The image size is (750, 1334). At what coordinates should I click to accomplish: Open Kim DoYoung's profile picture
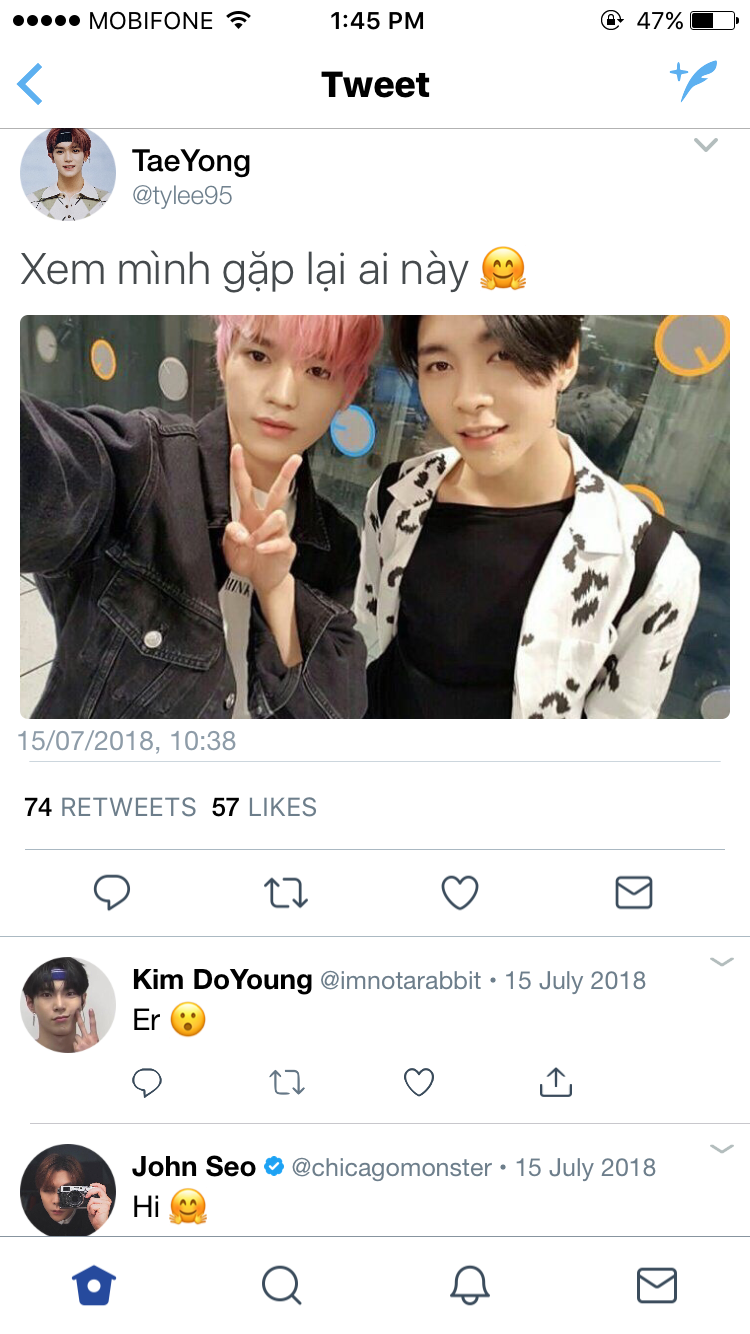click(x=68, y=1005)
